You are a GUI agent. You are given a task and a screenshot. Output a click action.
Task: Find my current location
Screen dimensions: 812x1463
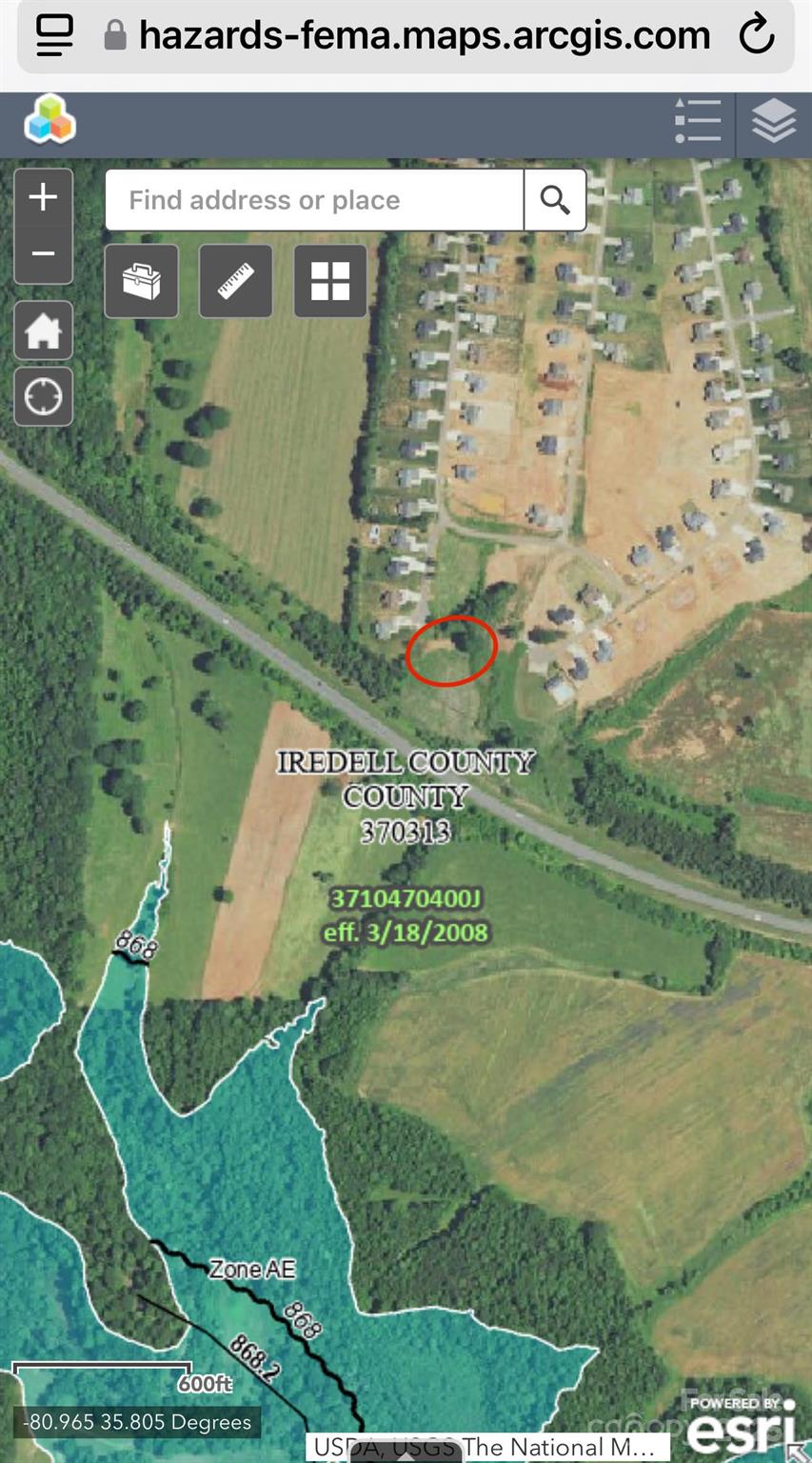43,396
